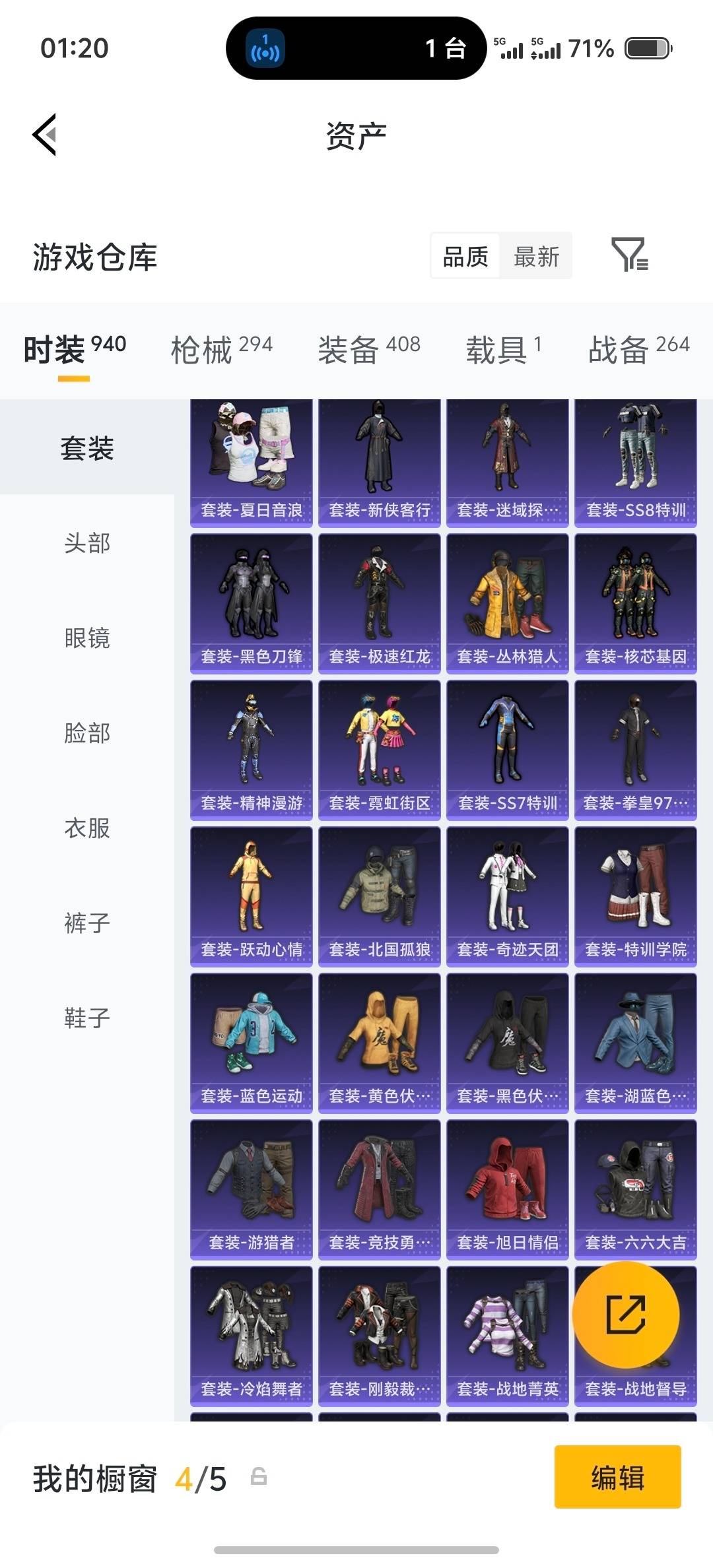Select 眼镜 category in sidebar
The image size is (713, 1568).
pyautogui.click(x=86, y=639)
